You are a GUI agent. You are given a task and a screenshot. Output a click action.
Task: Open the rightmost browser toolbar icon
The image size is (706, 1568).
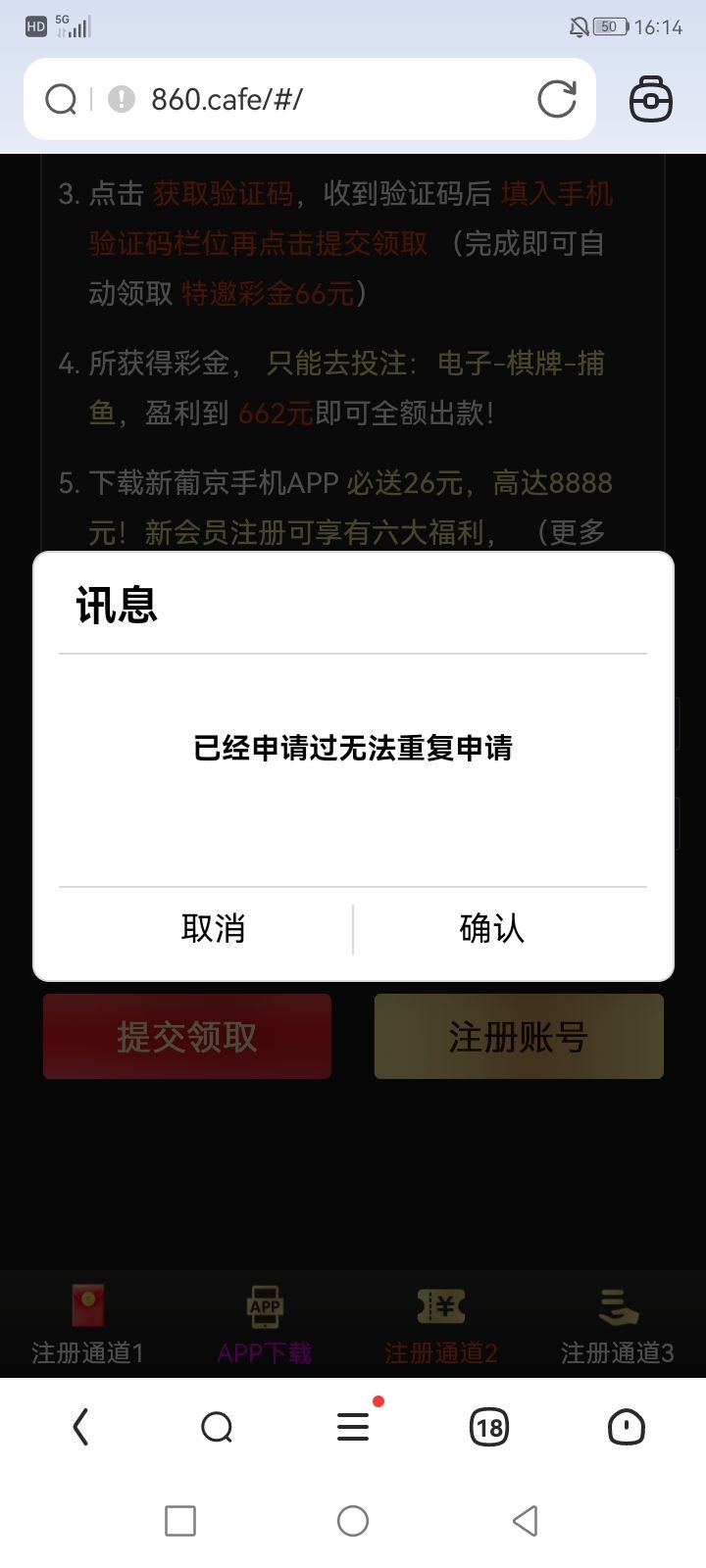click(626, 1427)
